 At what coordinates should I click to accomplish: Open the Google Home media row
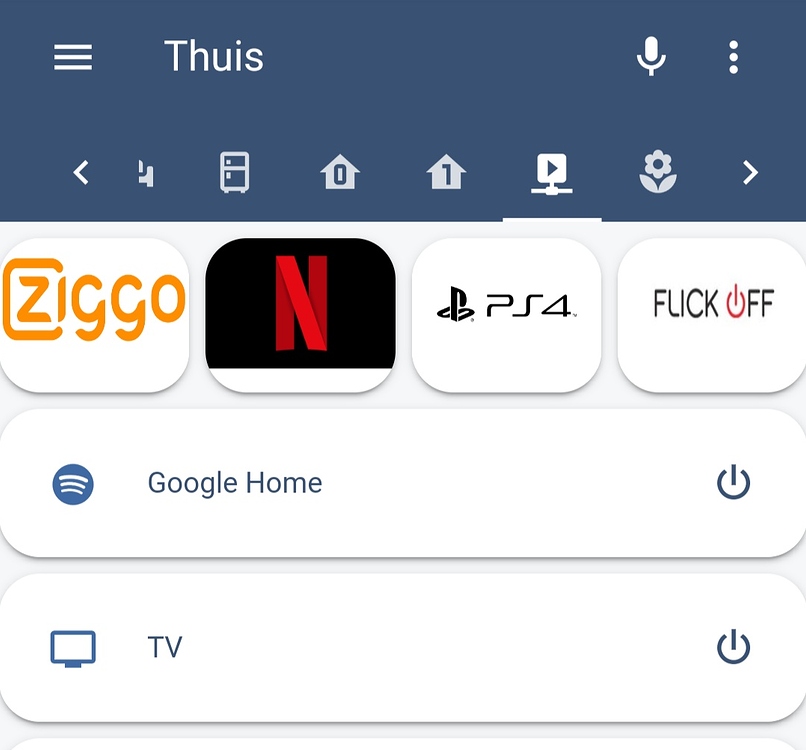[235, 484]
